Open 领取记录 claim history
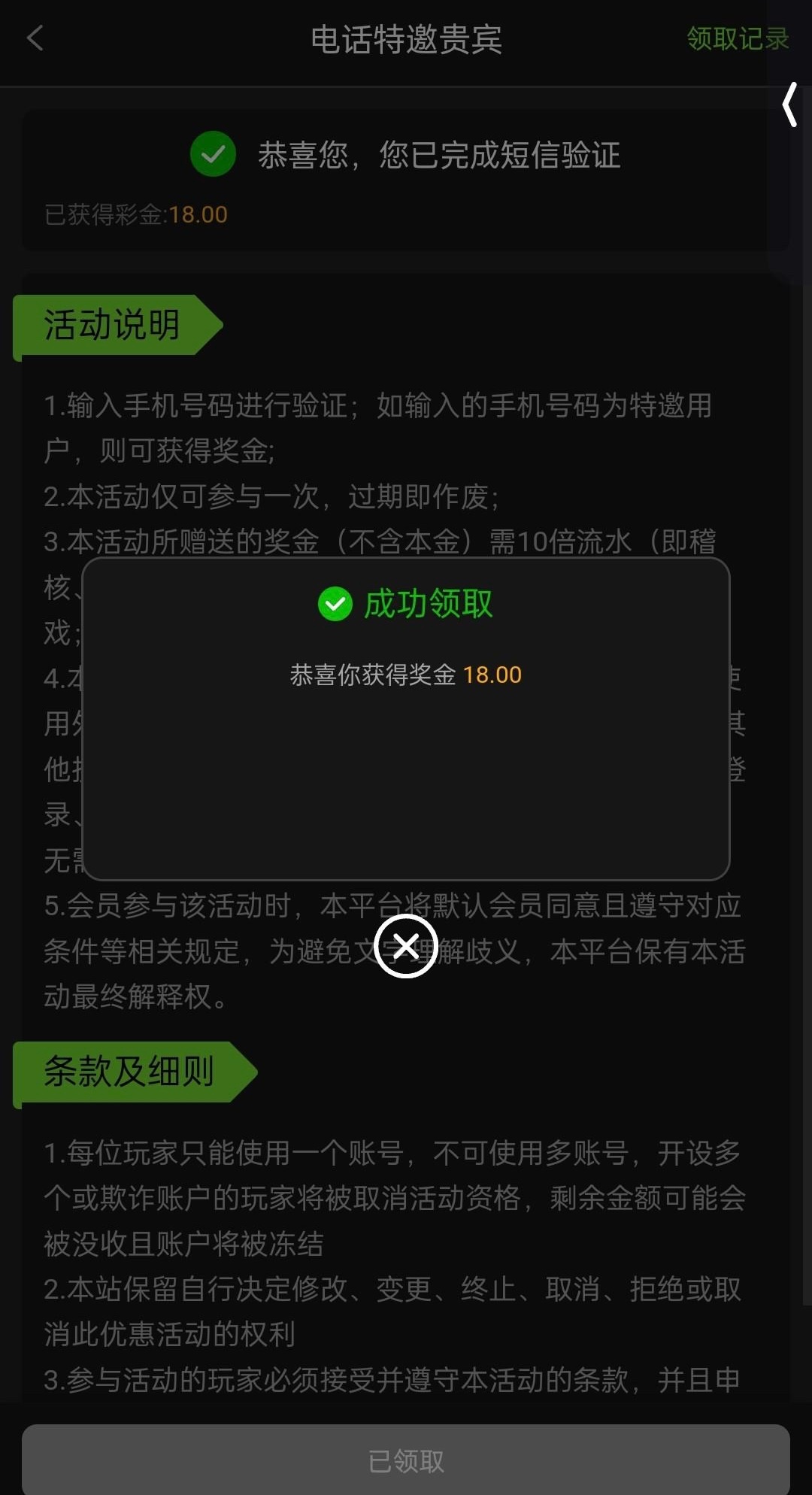The width and height of the screenshot is (812, 1495). point(737,38)
